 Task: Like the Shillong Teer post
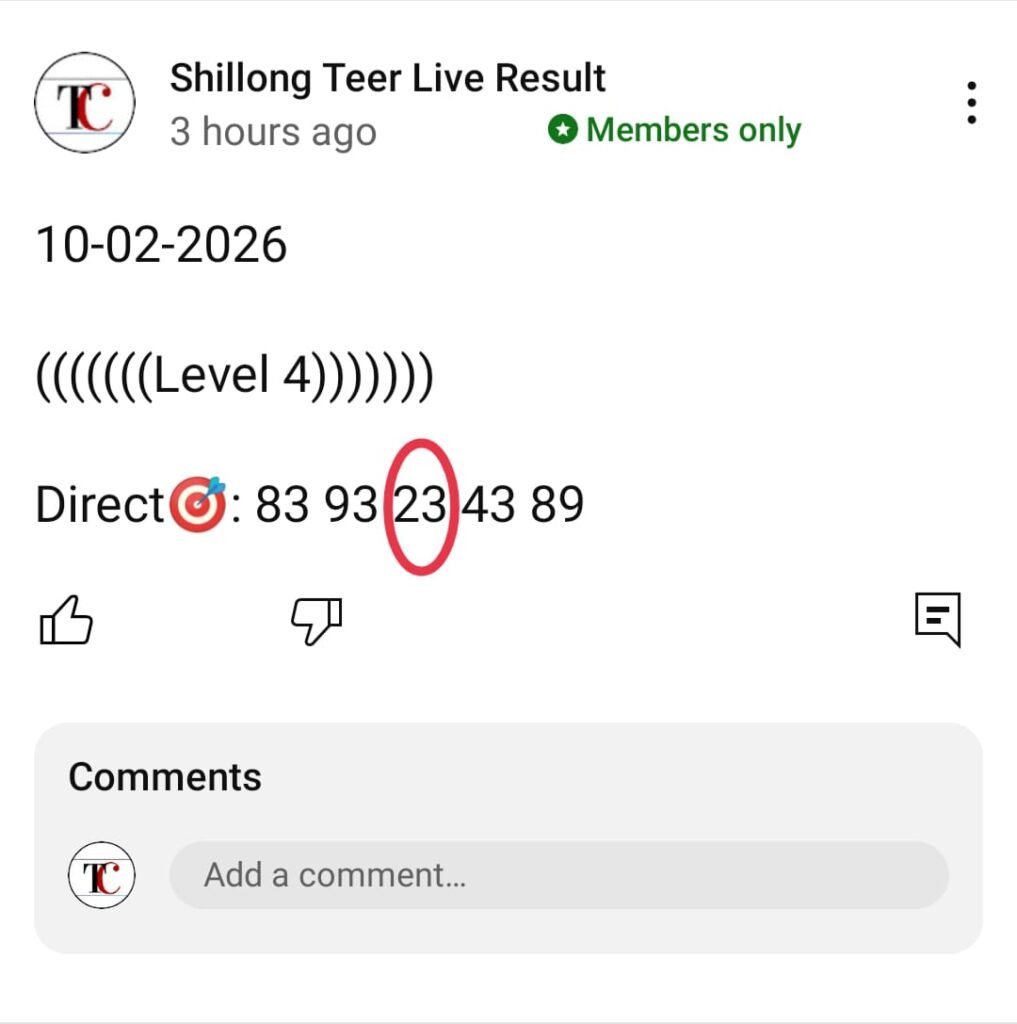pyautogui.click(x=66, y=620)
